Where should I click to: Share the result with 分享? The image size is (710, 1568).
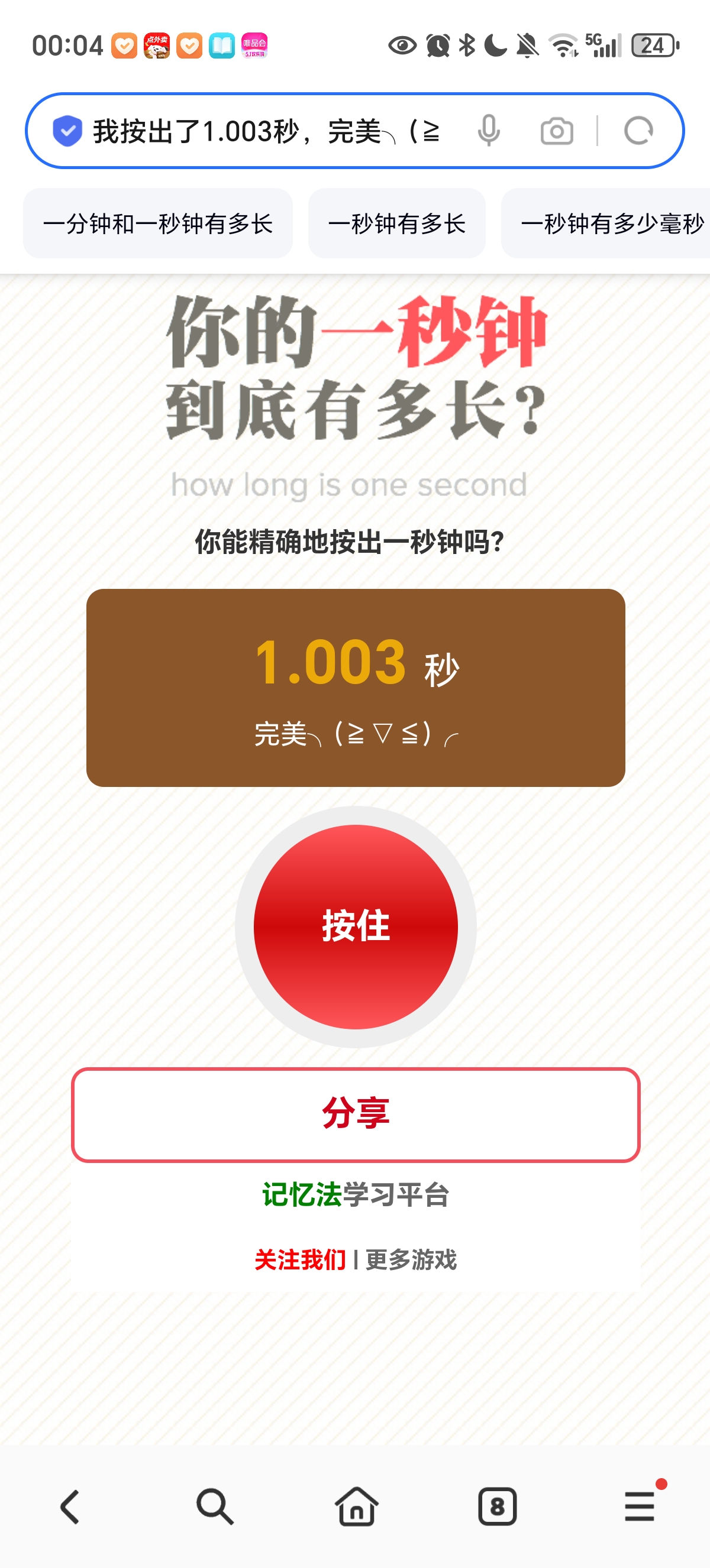coord(356,1114)
